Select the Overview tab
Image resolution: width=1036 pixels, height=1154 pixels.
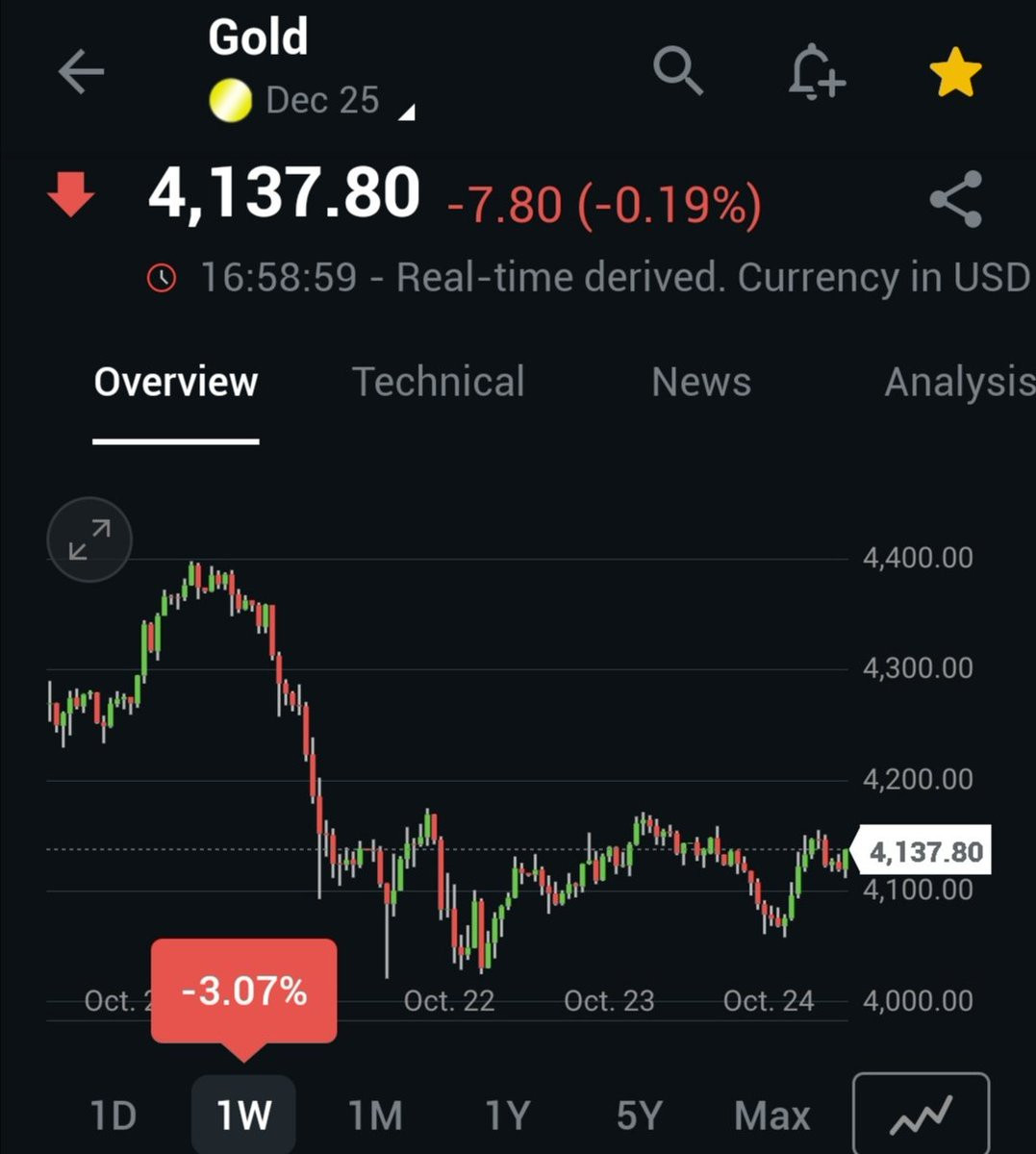click(x=176, y=382)
